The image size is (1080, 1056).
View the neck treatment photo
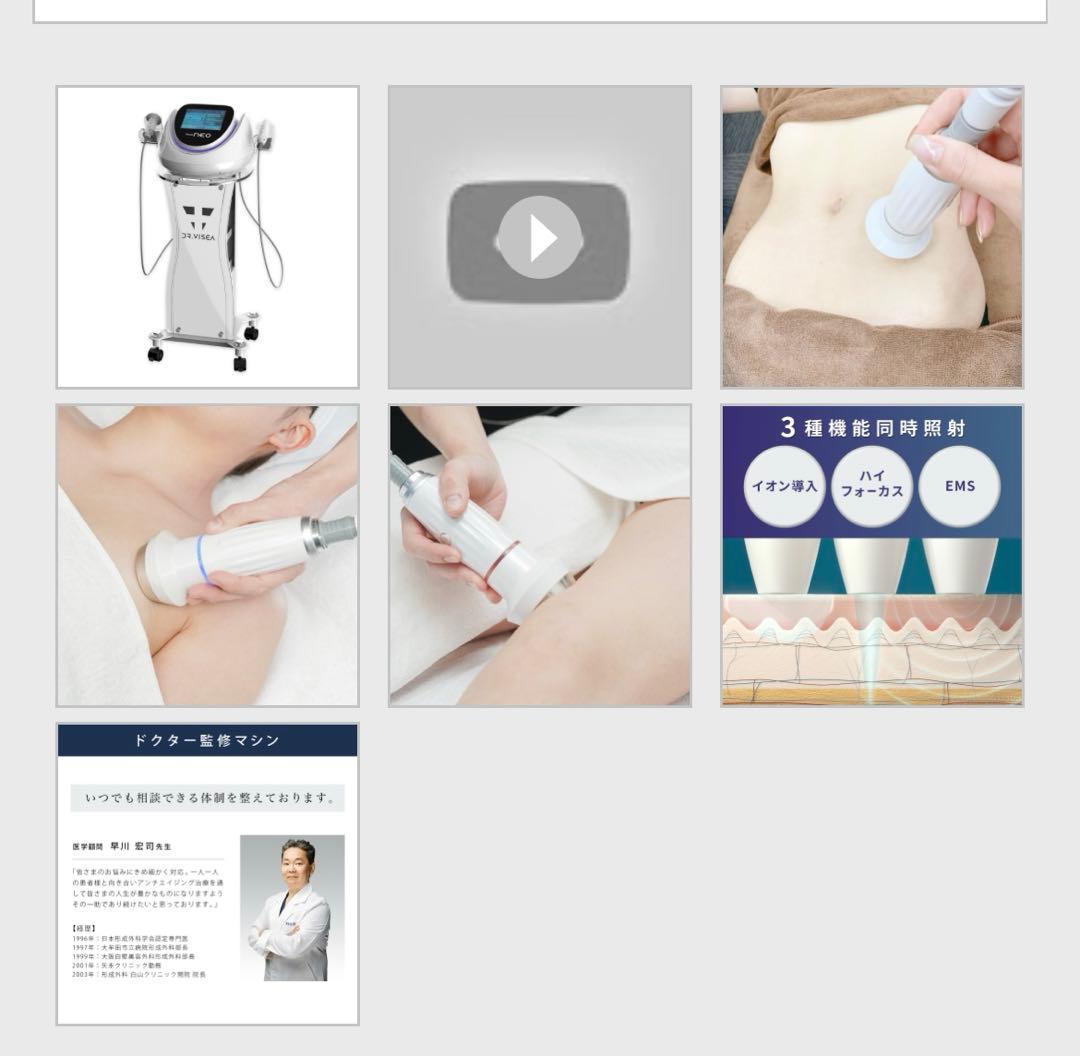point(207,555)
